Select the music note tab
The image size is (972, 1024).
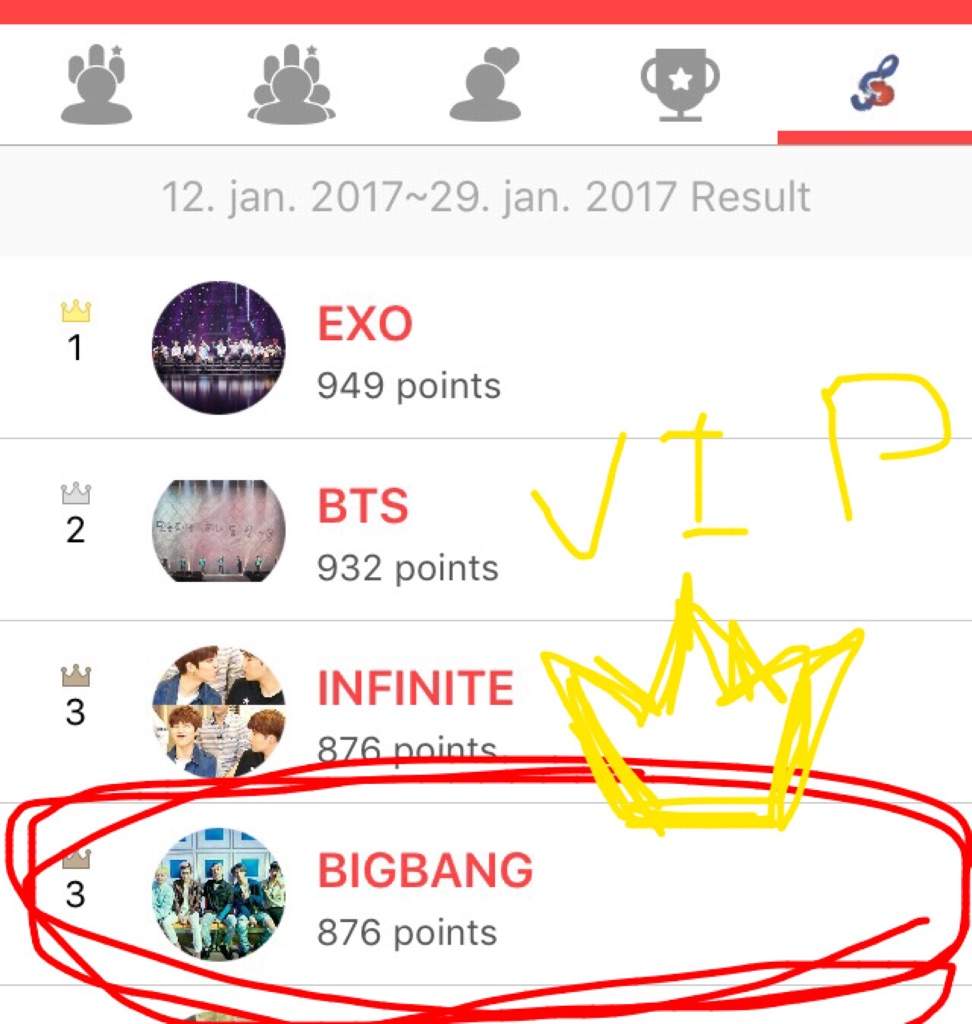click(x=874, y=86)
